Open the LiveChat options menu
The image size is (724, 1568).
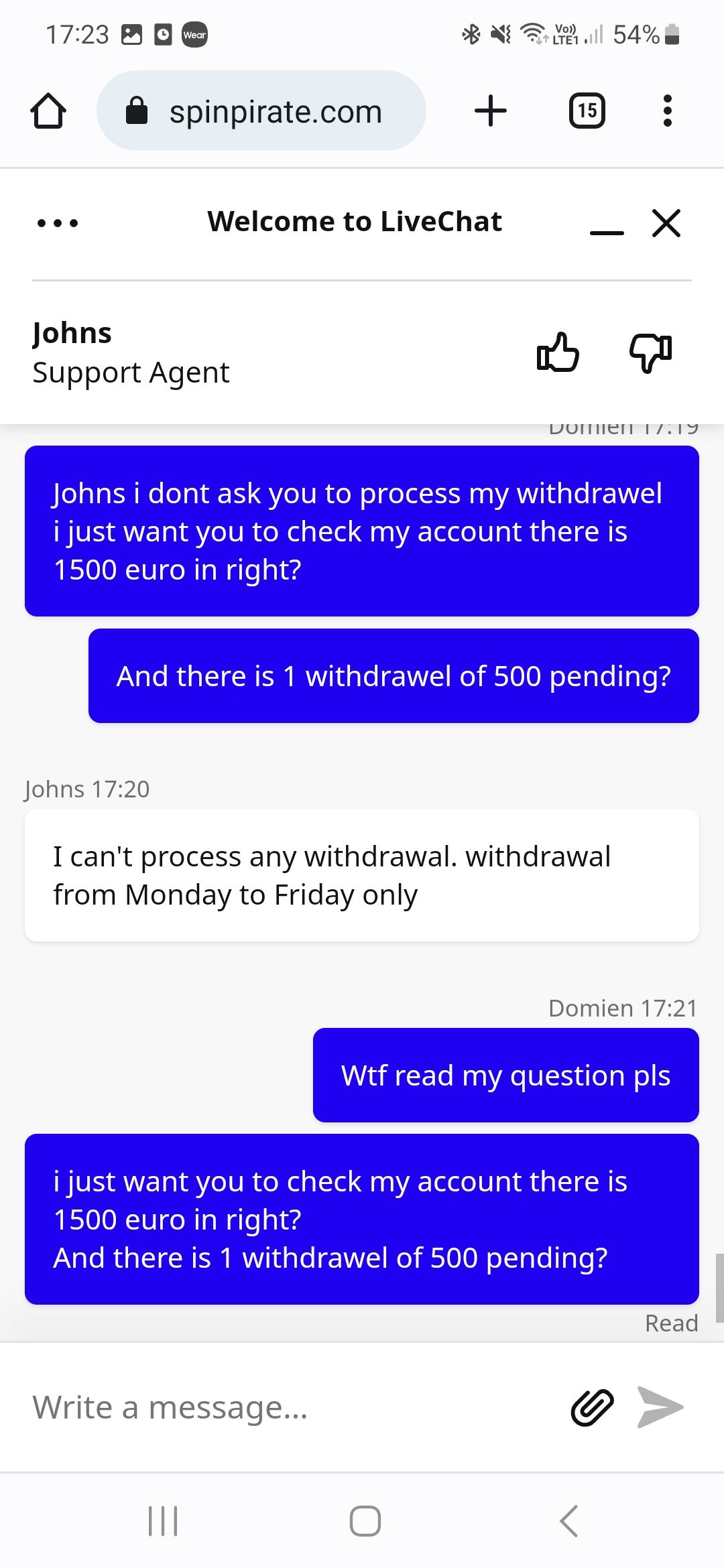[x=58, y=223]
